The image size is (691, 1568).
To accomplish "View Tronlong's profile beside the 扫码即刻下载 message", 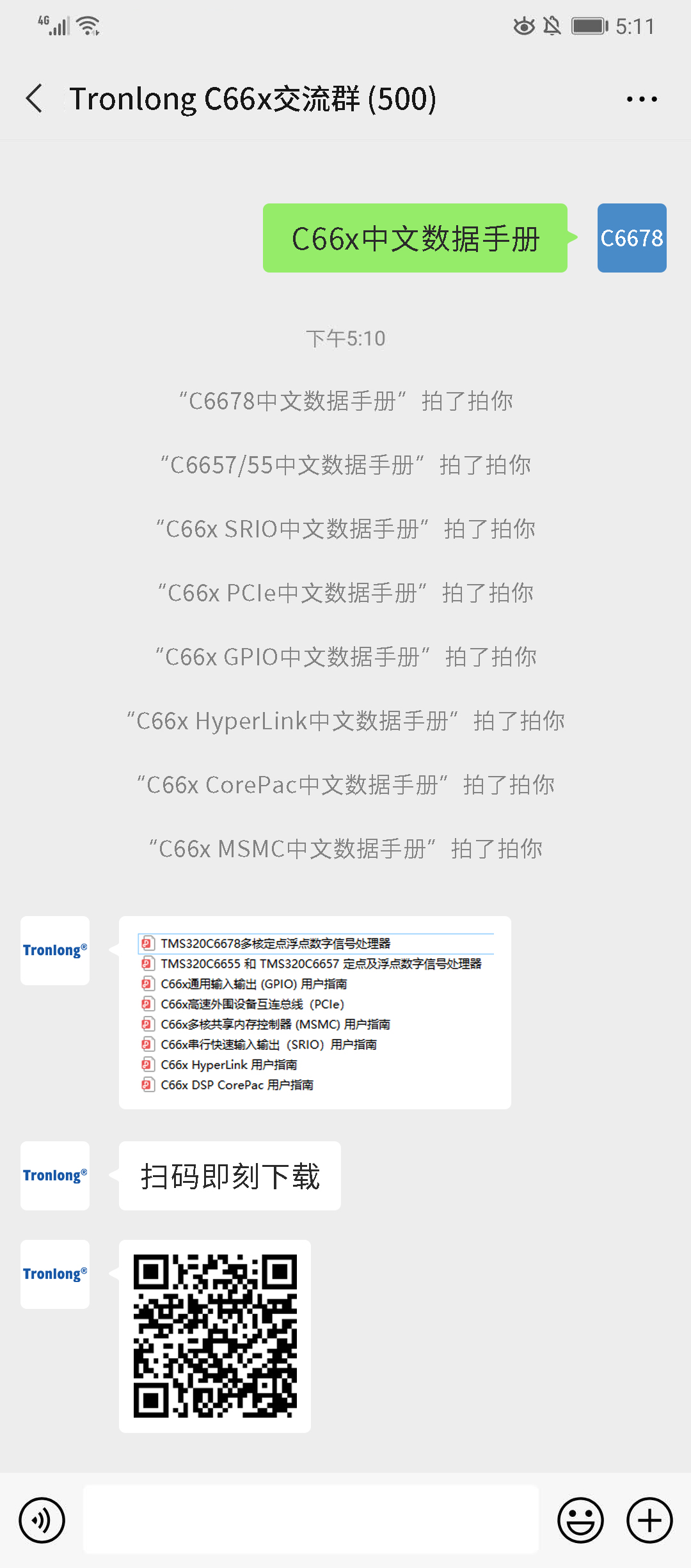I will tap(55, 1176).
